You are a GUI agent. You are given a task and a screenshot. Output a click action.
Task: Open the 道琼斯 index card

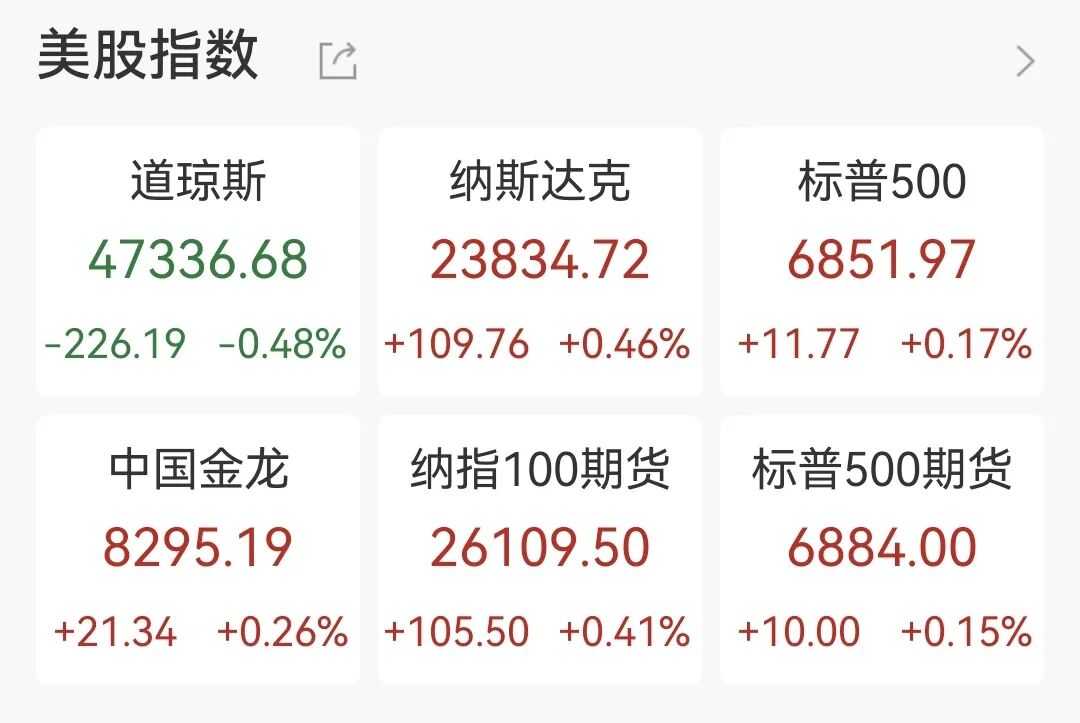(198, 262)
